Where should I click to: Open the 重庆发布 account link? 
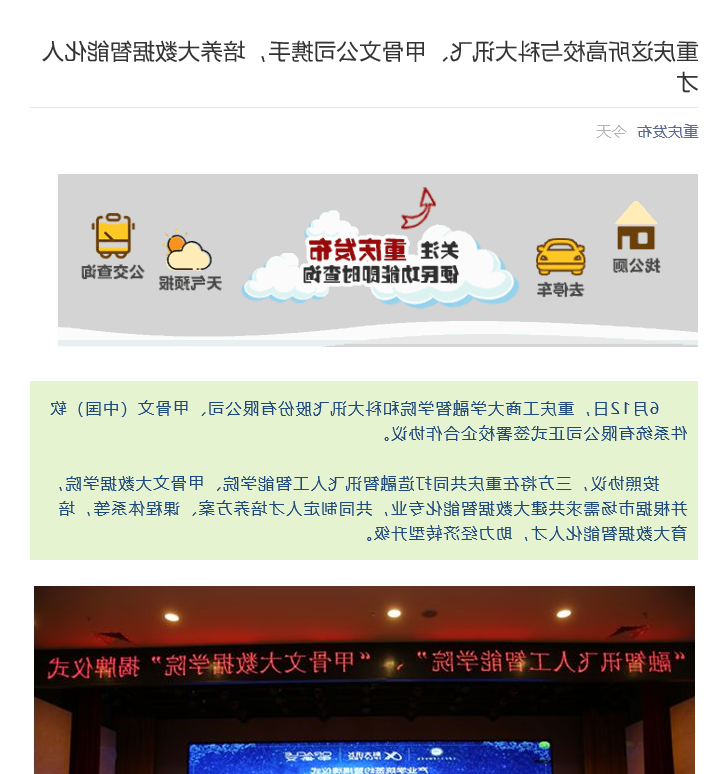668,131
